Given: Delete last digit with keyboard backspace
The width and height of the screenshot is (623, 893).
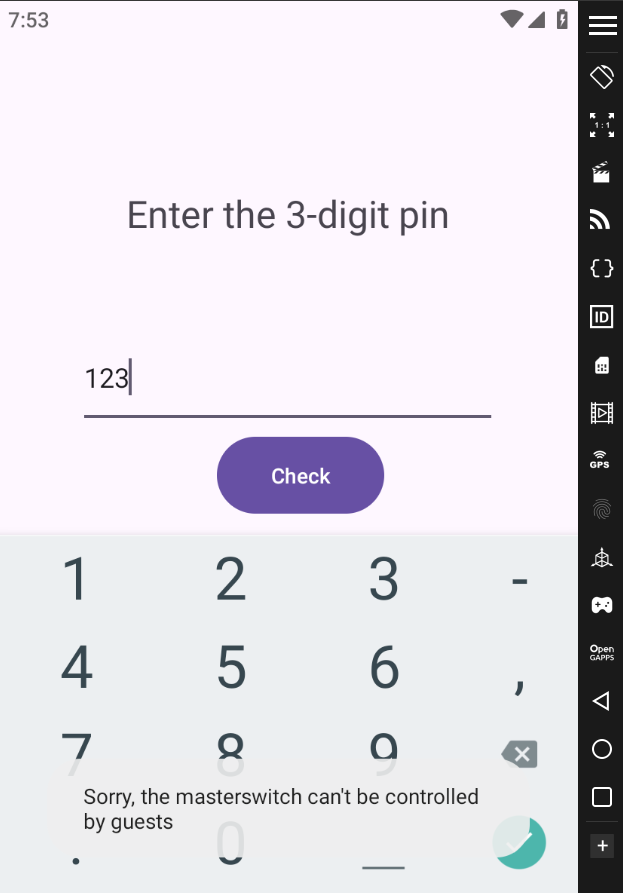Looking at the screenshot, I should point(520,754).
